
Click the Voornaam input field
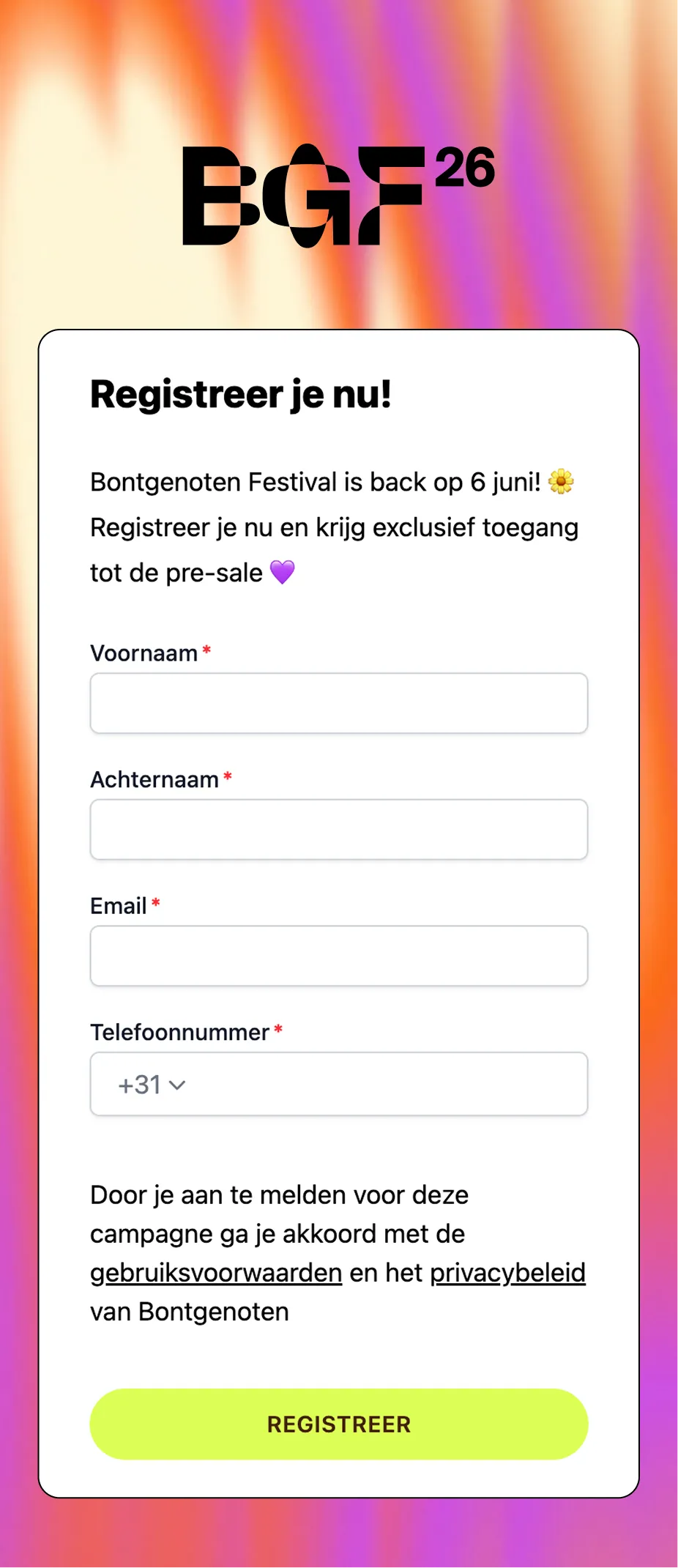coord(339,703)
